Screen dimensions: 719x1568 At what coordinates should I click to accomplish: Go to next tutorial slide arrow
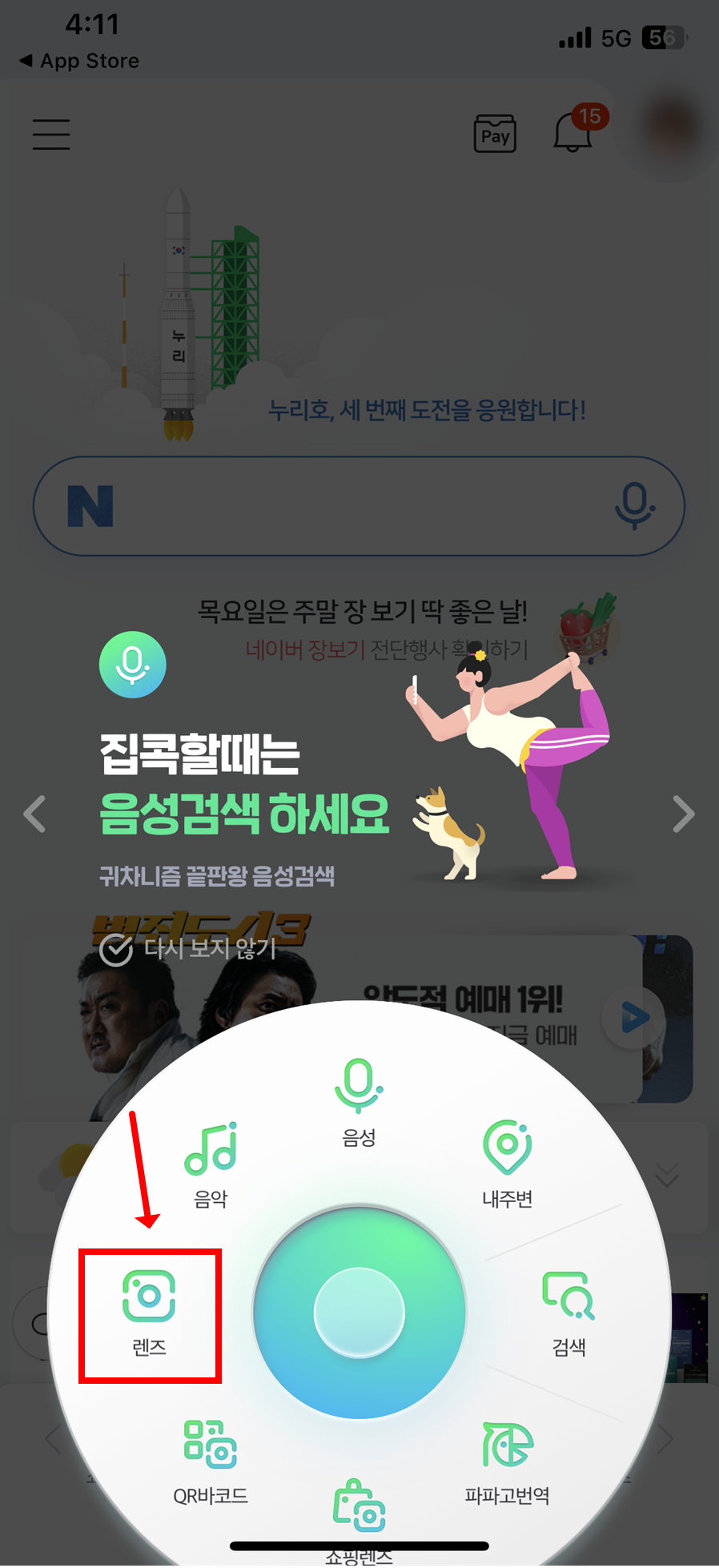click(683, 814)
